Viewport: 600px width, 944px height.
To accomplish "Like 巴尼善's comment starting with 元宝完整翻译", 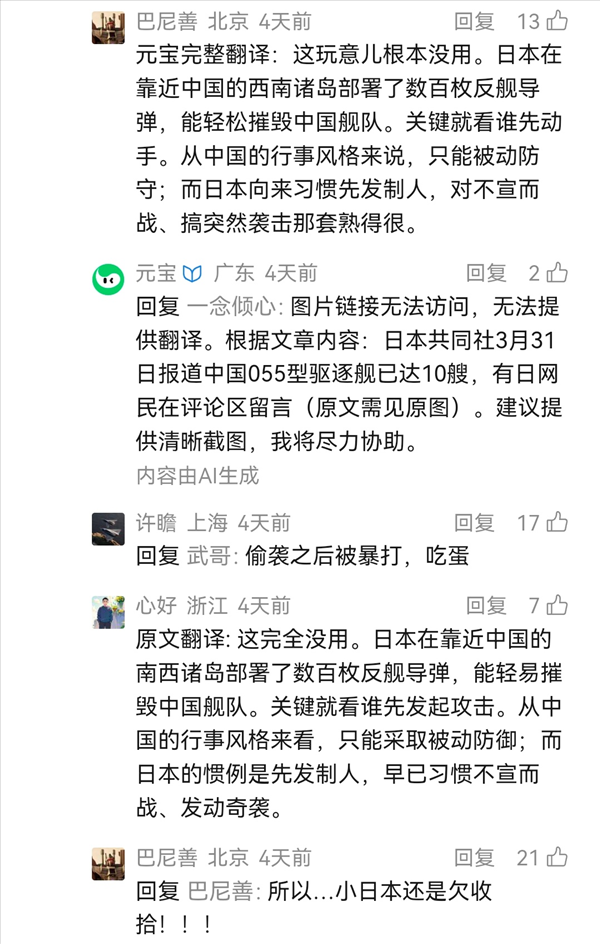I will 557,21.
